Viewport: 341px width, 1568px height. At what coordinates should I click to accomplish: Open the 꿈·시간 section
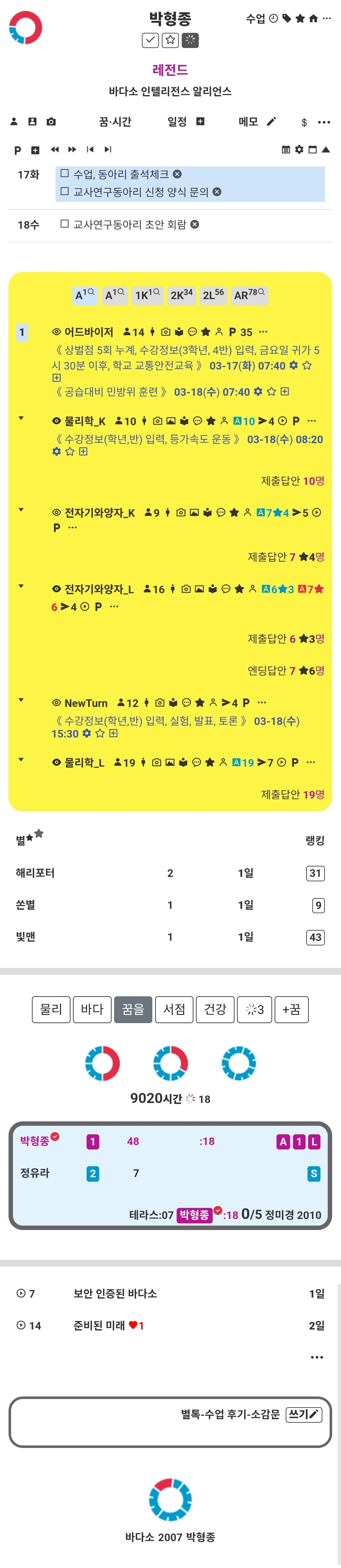click(x=114, y=121)
